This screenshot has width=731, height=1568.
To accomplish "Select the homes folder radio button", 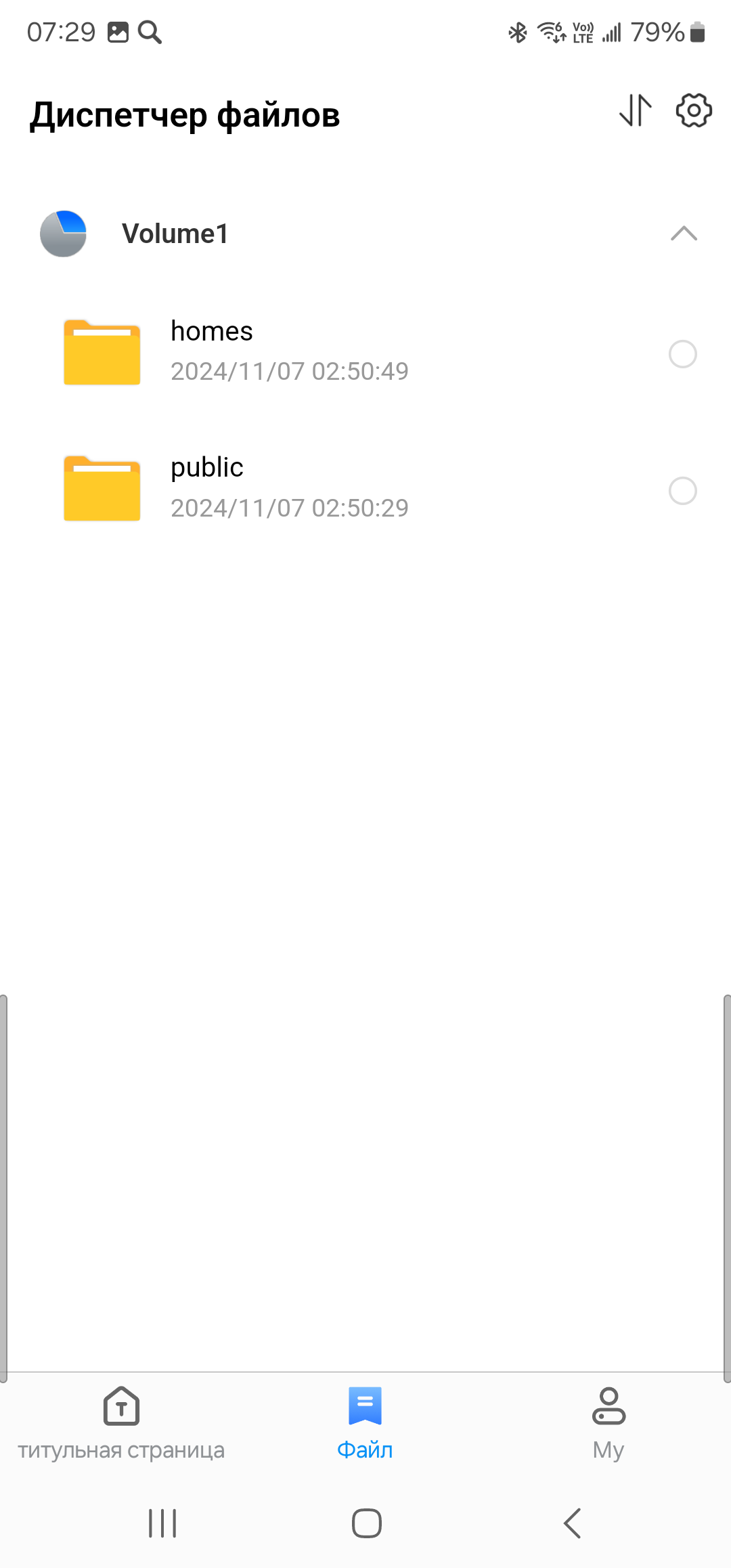I will point(682,354).
